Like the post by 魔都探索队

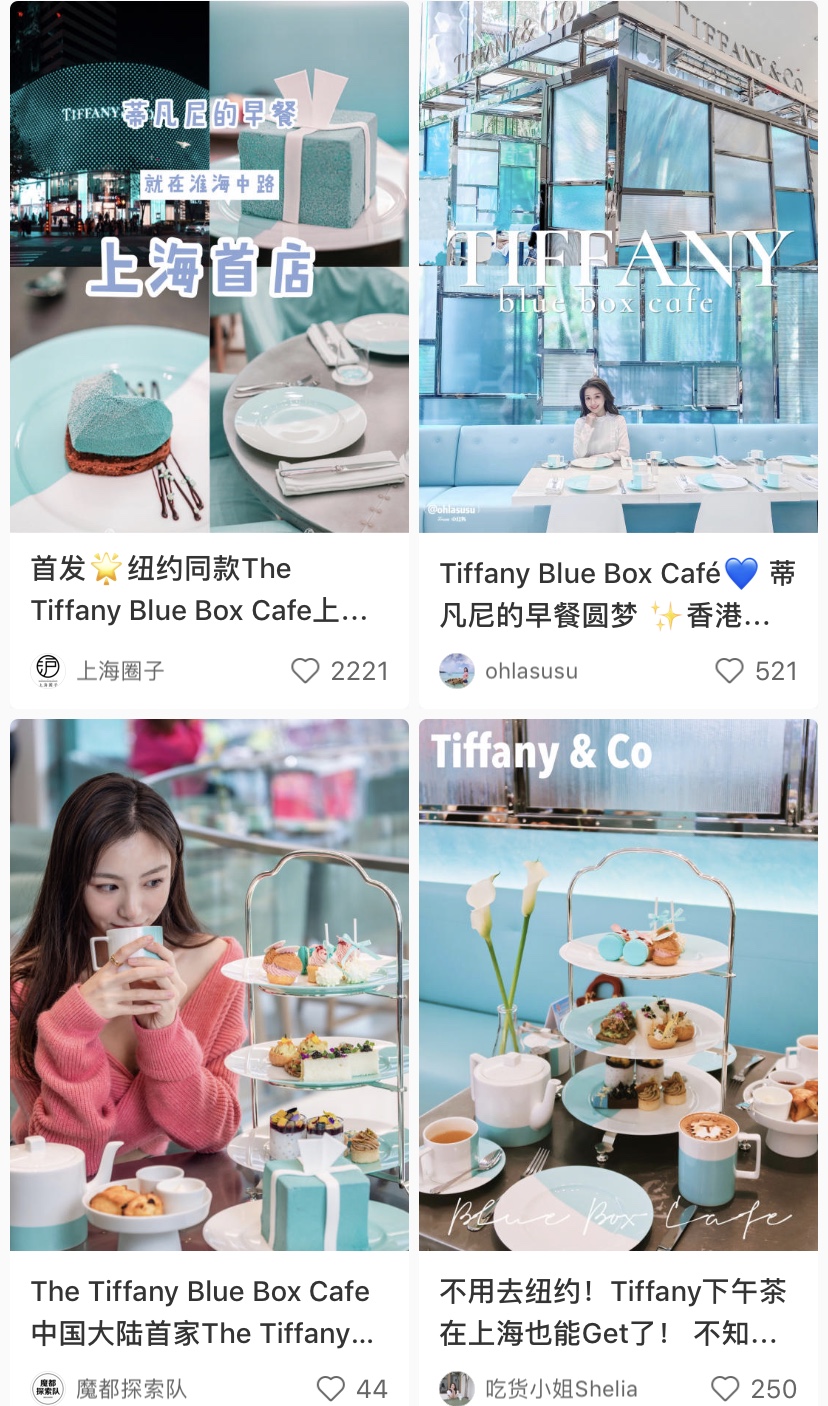330,1388
